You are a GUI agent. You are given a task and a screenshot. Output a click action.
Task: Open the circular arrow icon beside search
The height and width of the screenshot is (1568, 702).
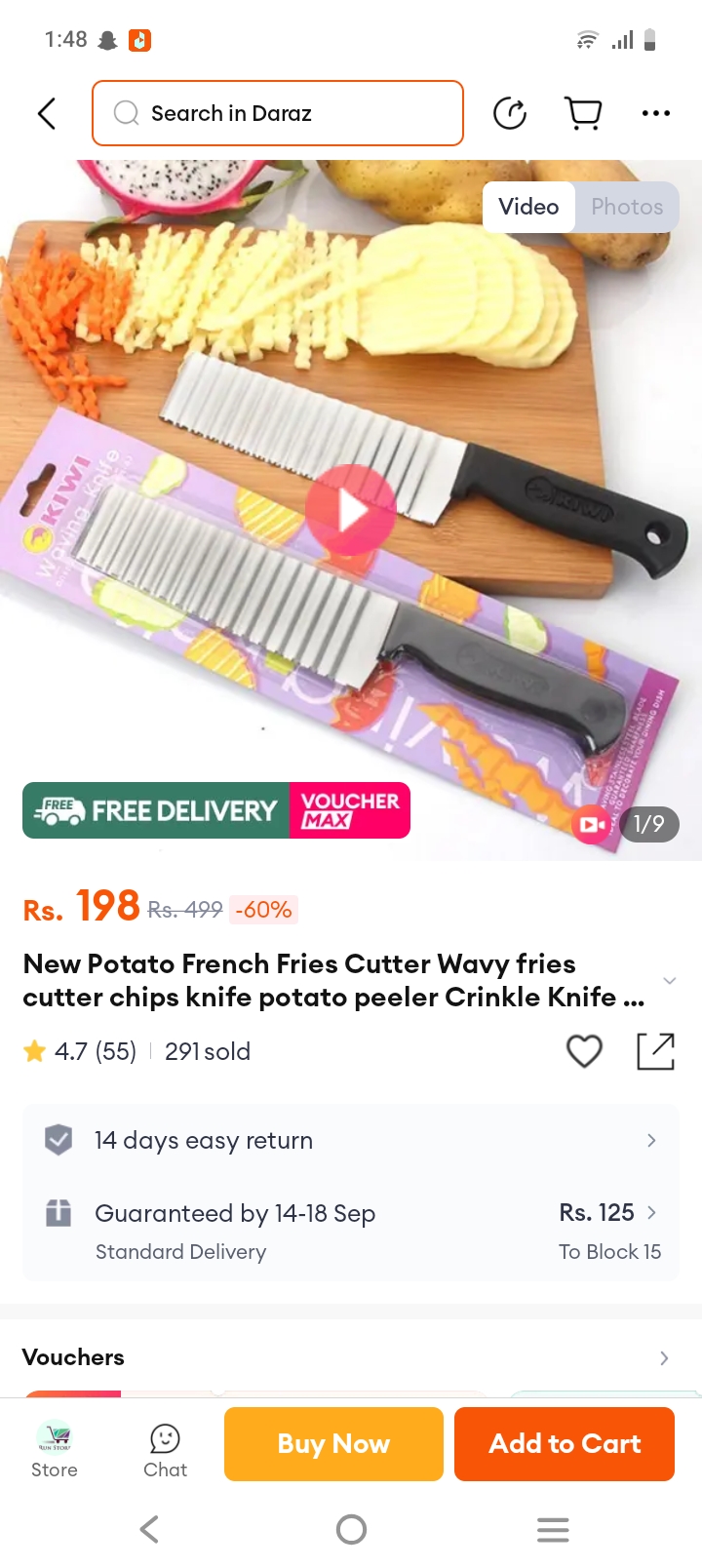(510, 114)
